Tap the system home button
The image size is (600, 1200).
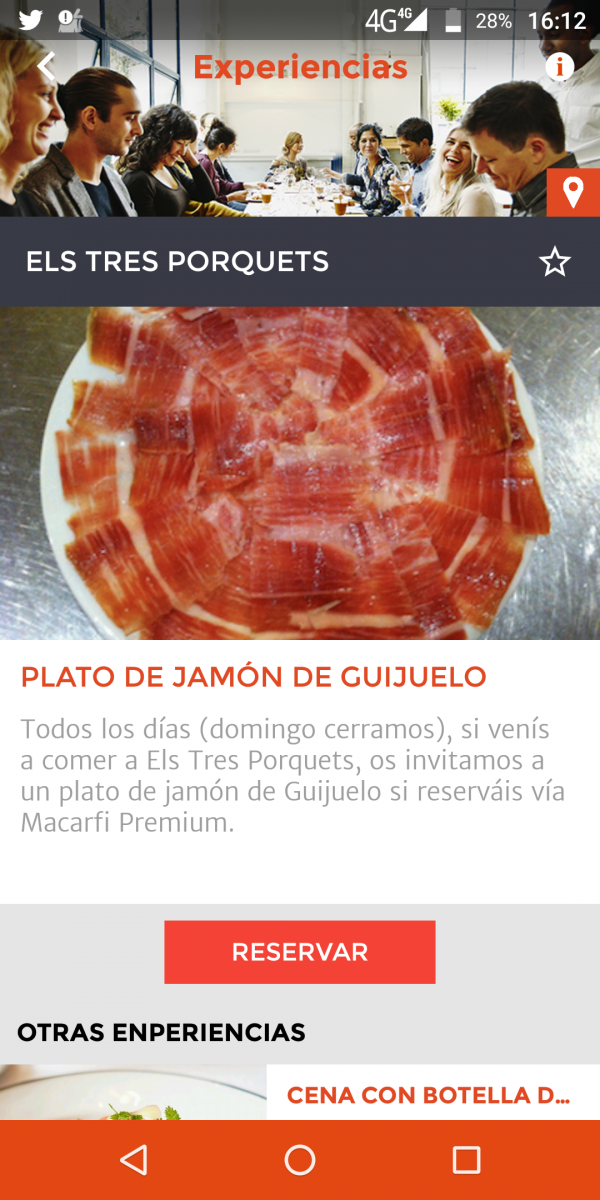pos(300,1160)
